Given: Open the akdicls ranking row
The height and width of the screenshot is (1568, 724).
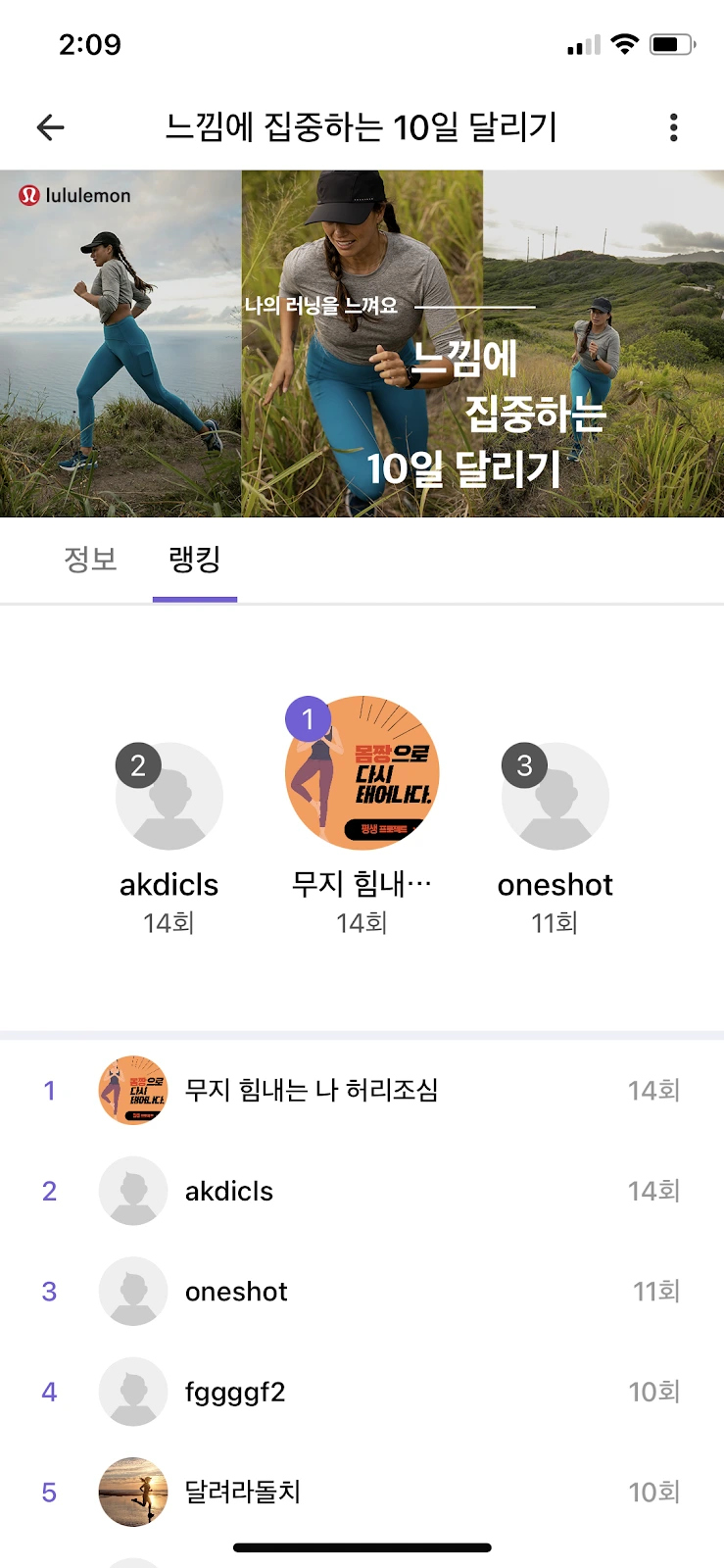Looking at the screenshot, I should (362, 1191).
